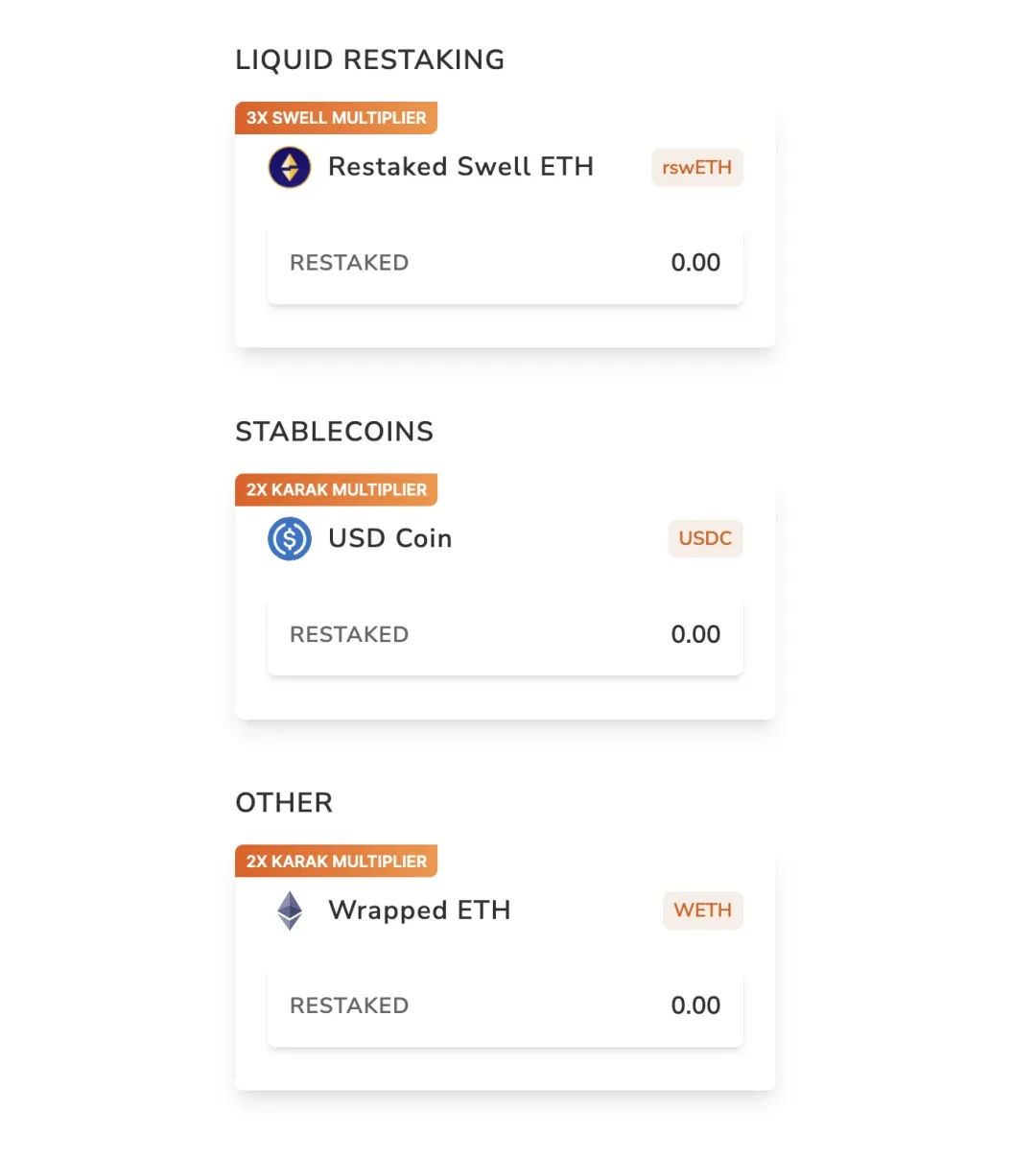
Task: Open the USD Coin card
Action: (389, 538)
